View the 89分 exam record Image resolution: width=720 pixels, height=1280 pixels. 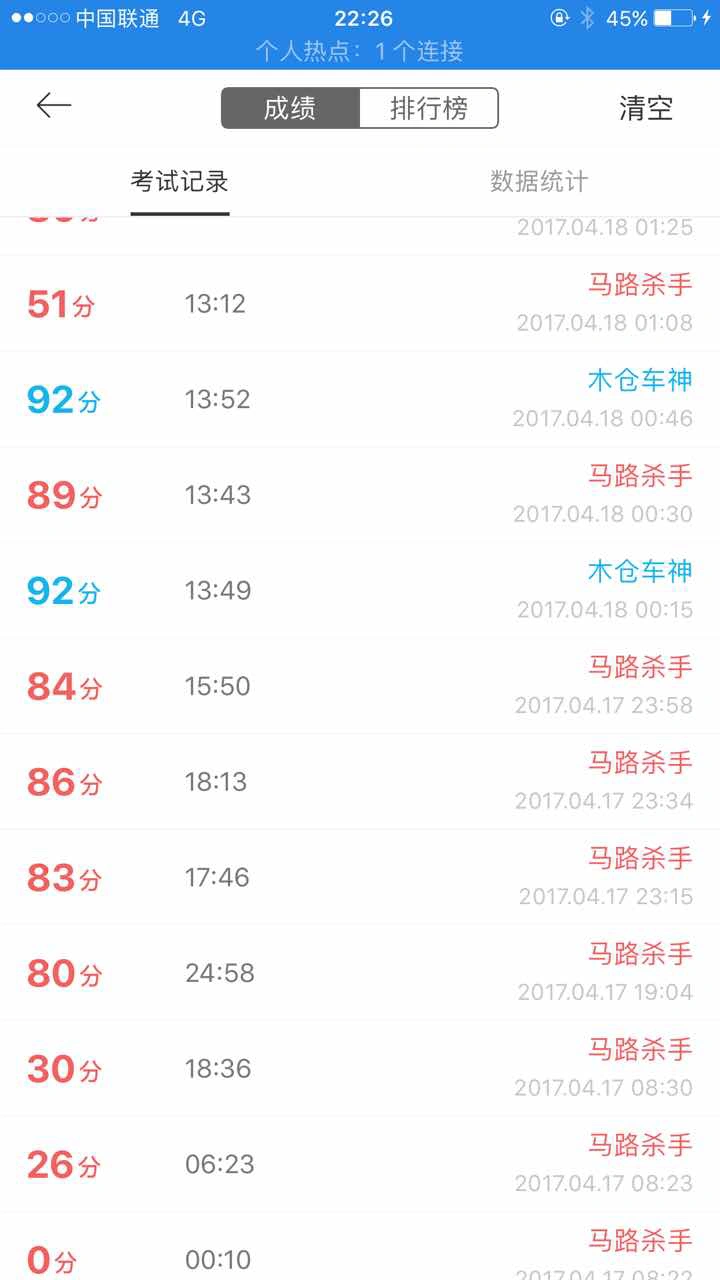[x=360, y=495]
